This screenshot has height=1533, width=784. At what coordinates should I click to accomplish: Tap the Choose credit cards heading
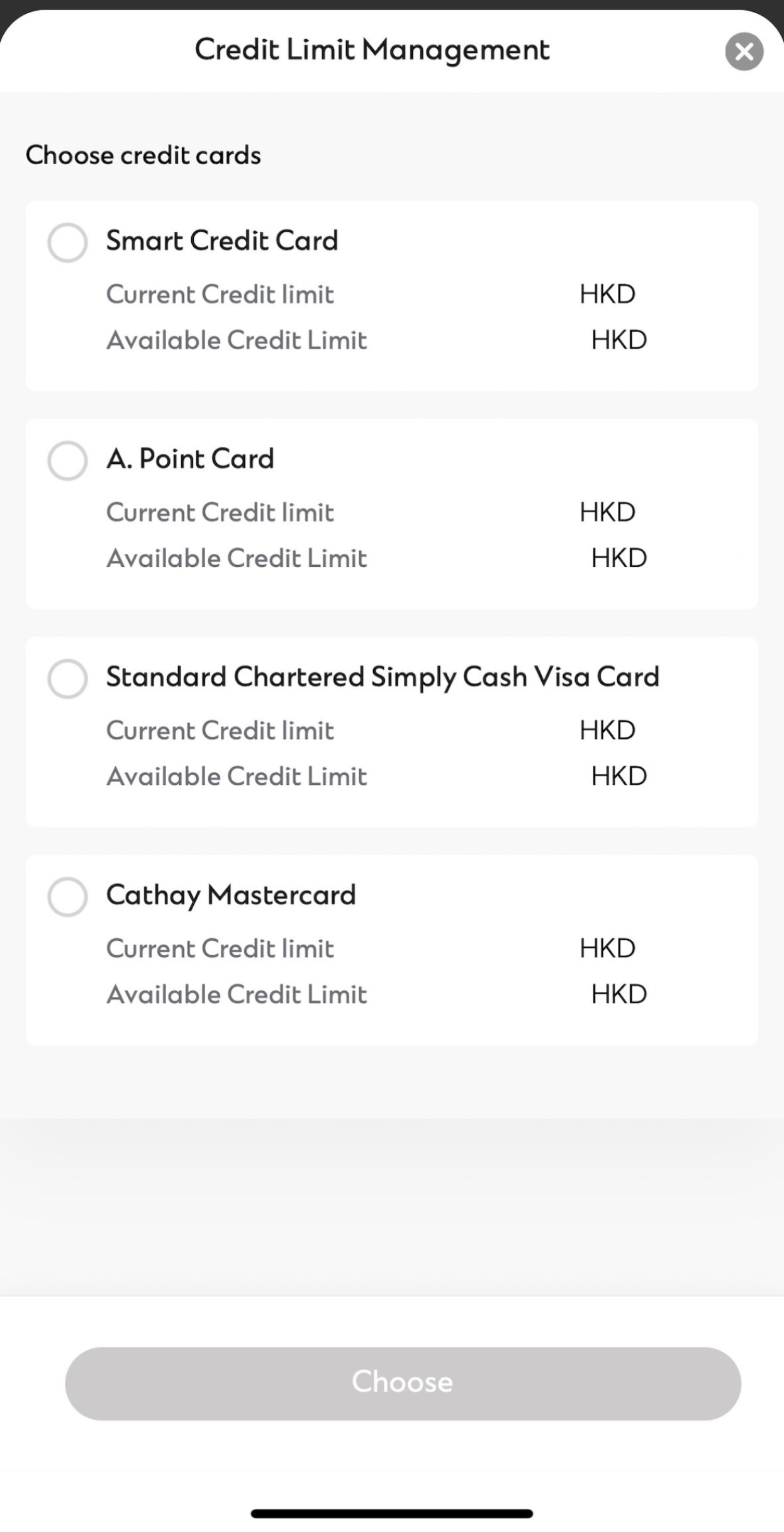[143, 155]
